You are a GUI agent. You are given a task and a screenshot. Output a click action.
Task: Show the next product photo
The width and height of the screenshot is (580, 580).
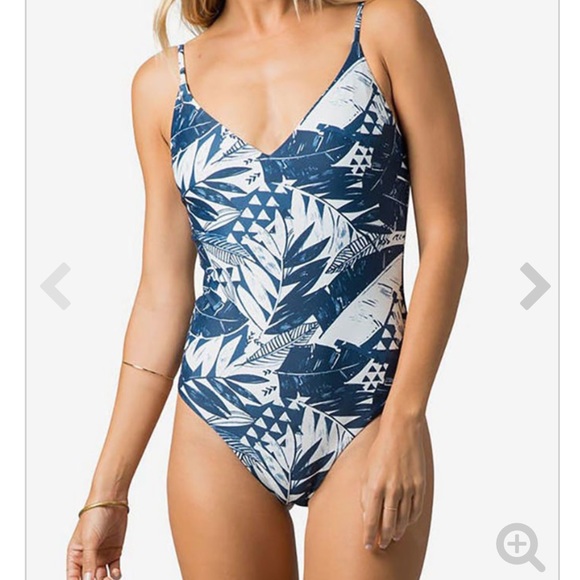point(535,286)
